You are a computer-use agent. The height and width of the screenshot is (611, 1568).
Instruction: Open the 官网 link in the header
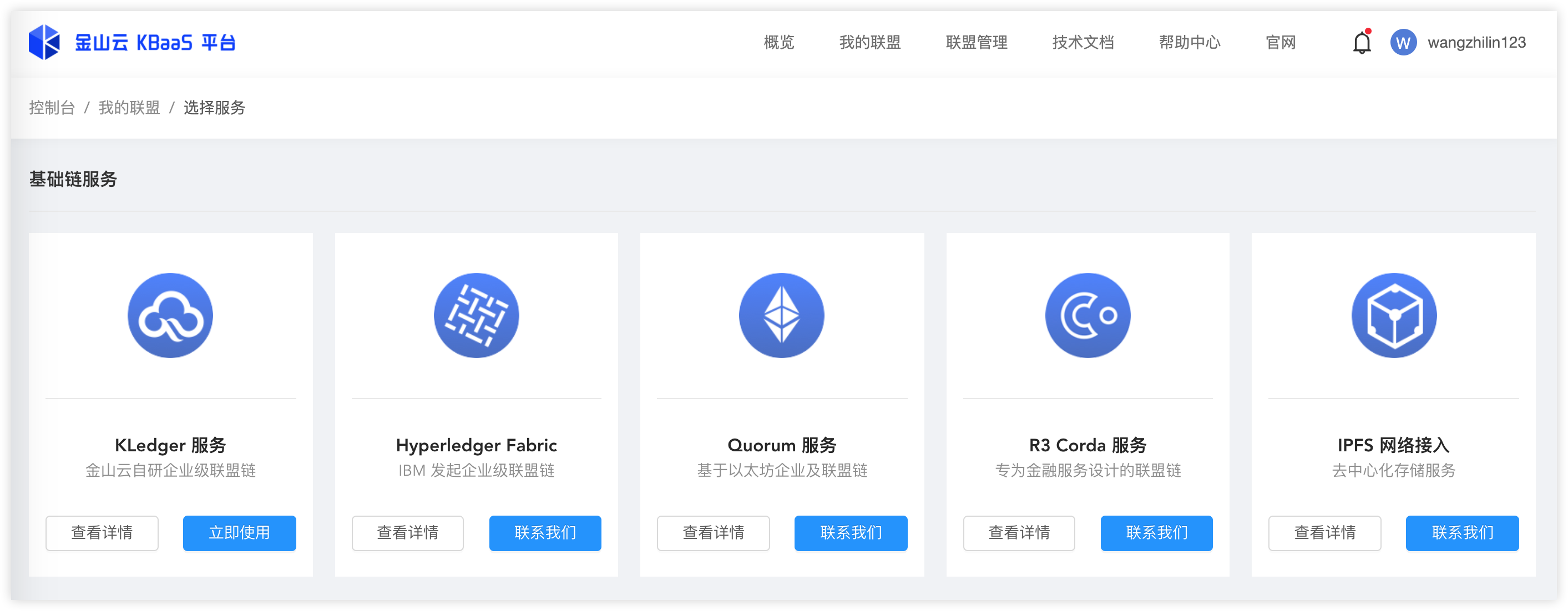(x=1281, y=43)
